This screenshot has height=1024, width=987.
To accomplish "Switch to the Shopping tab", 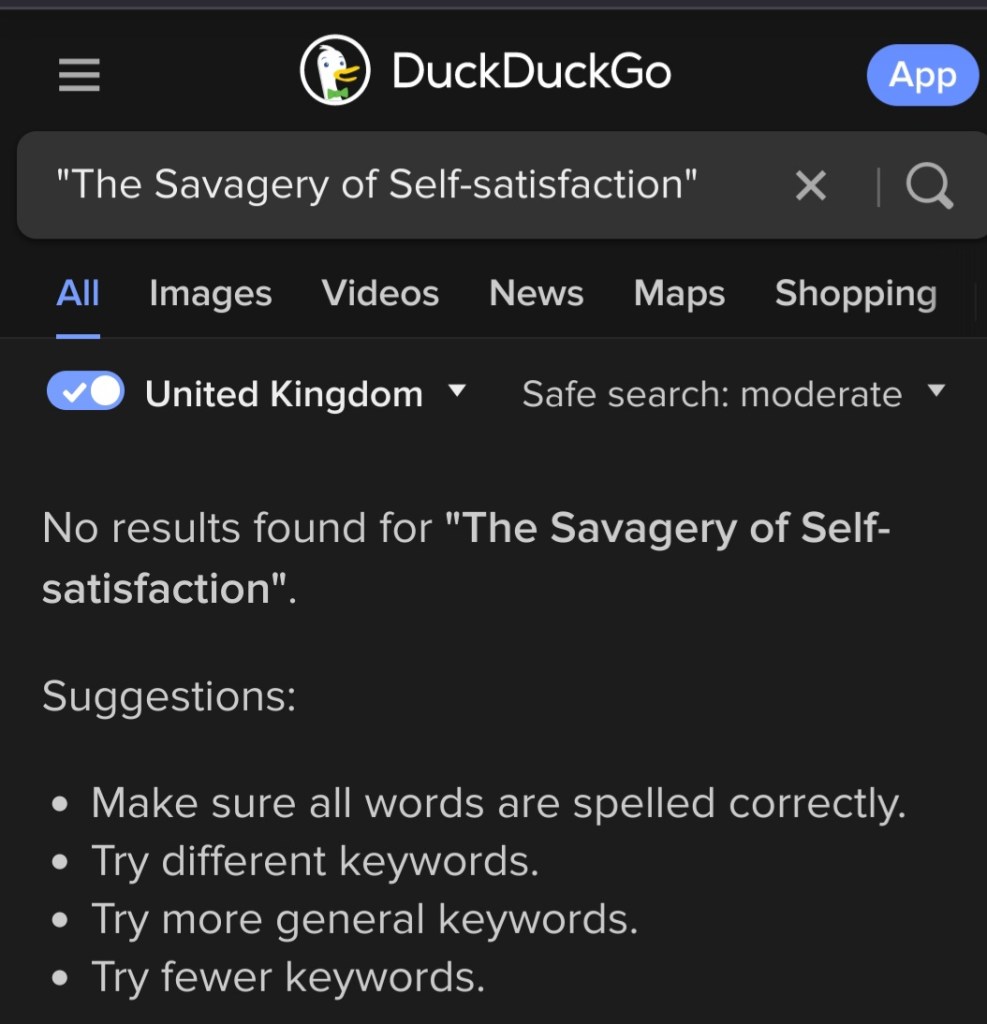I will tap(855, 294).
